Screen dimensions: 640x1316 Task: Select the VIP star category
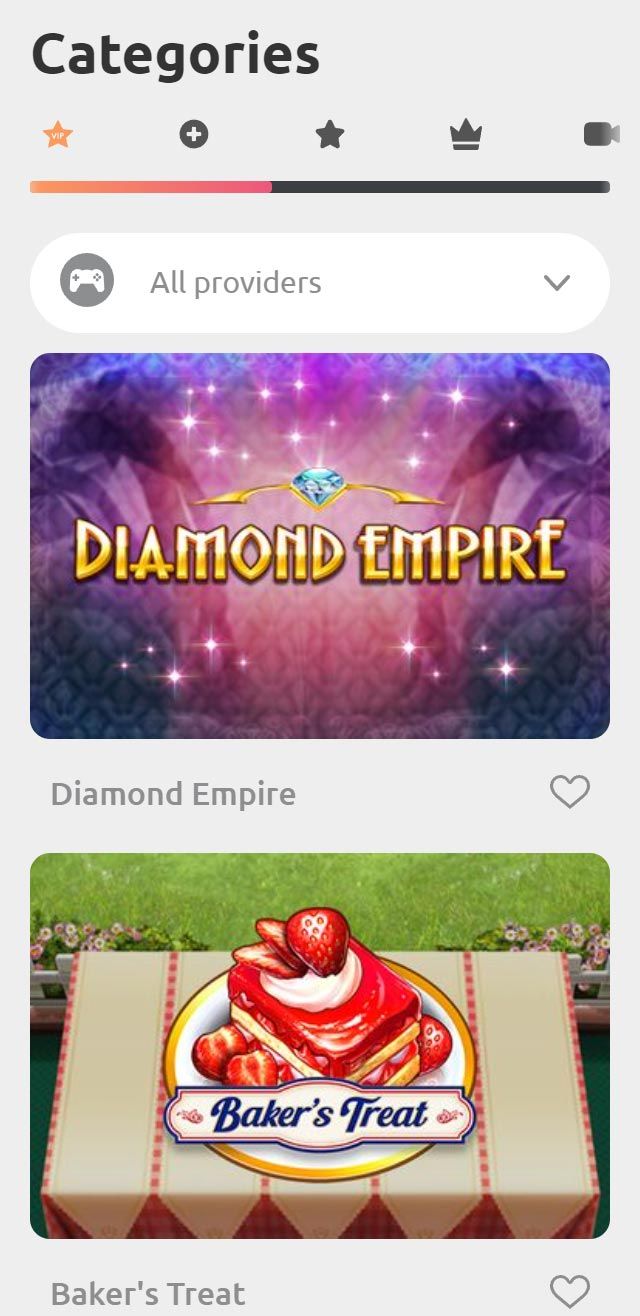click(58, 134)
